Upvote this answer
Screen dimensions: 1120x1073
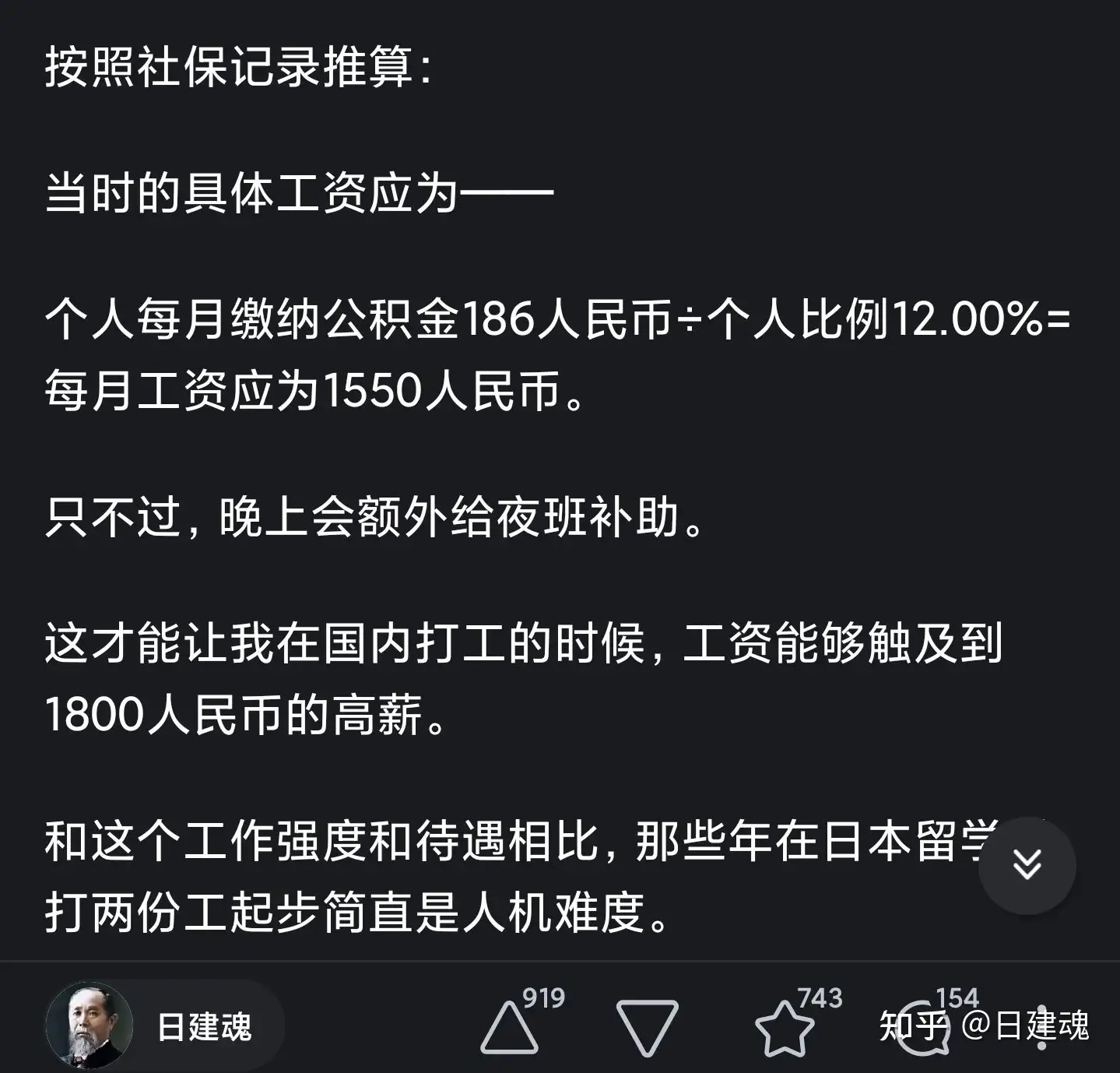click(x=510, y=1028)
